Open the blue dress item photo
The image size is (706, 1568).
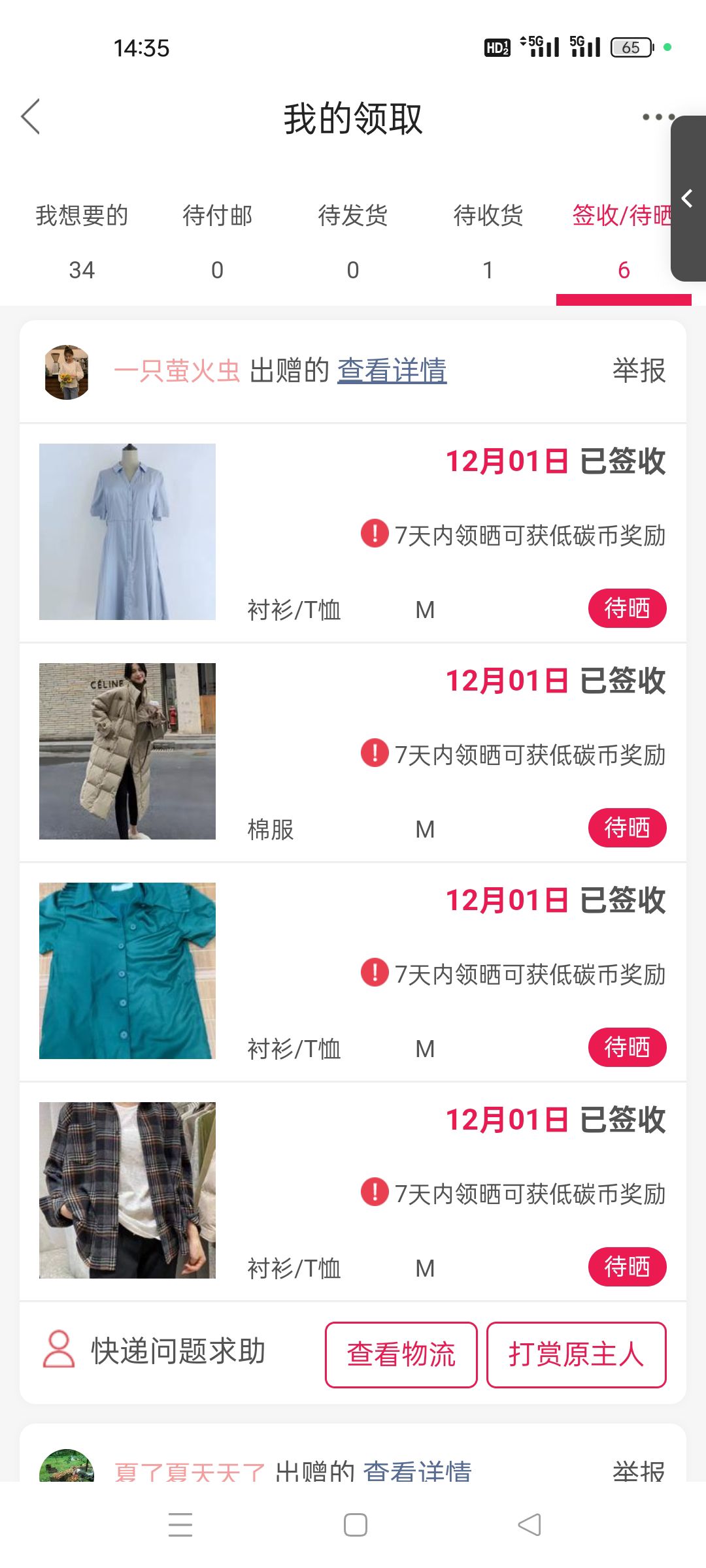(x=127, y=532)
